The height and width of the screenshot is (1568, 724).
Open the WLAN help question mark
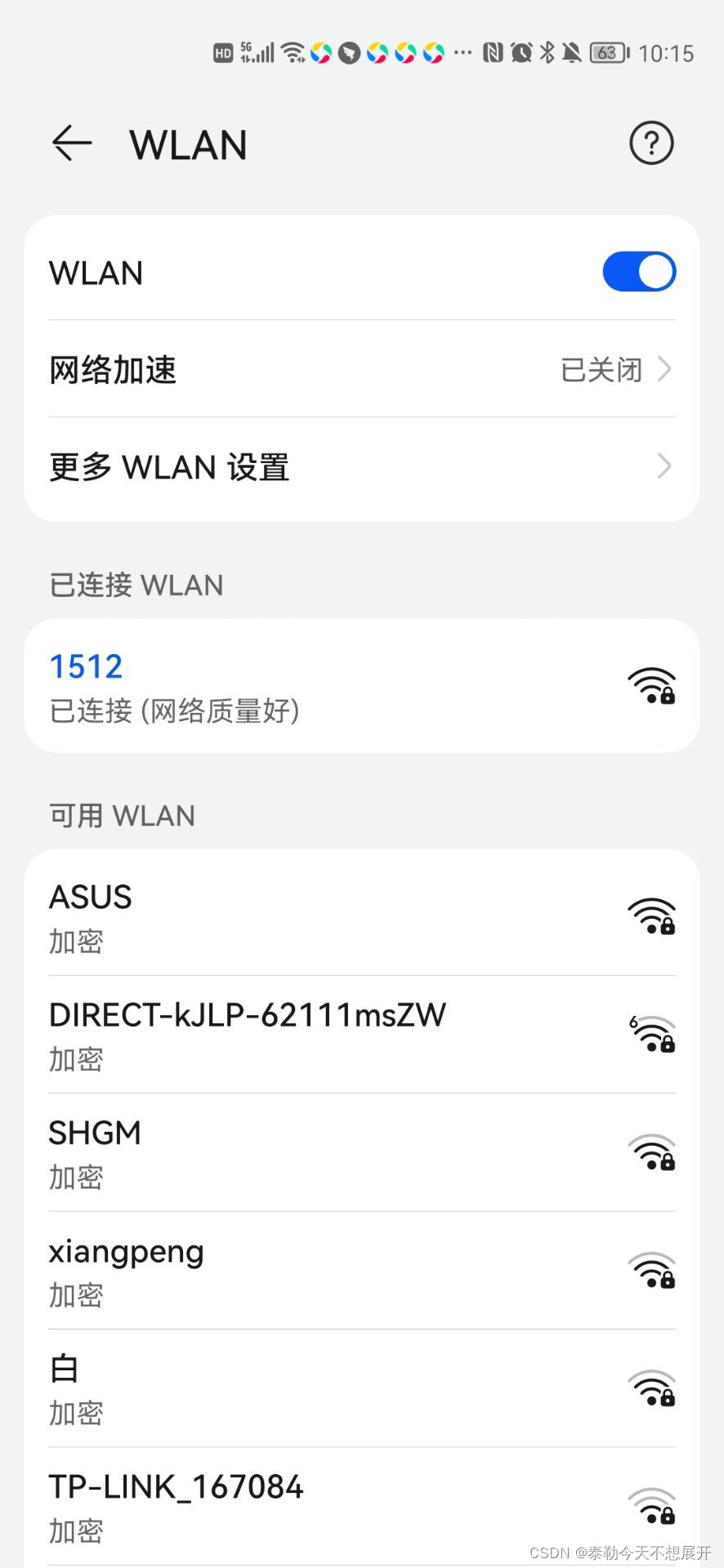pos(650,143)
